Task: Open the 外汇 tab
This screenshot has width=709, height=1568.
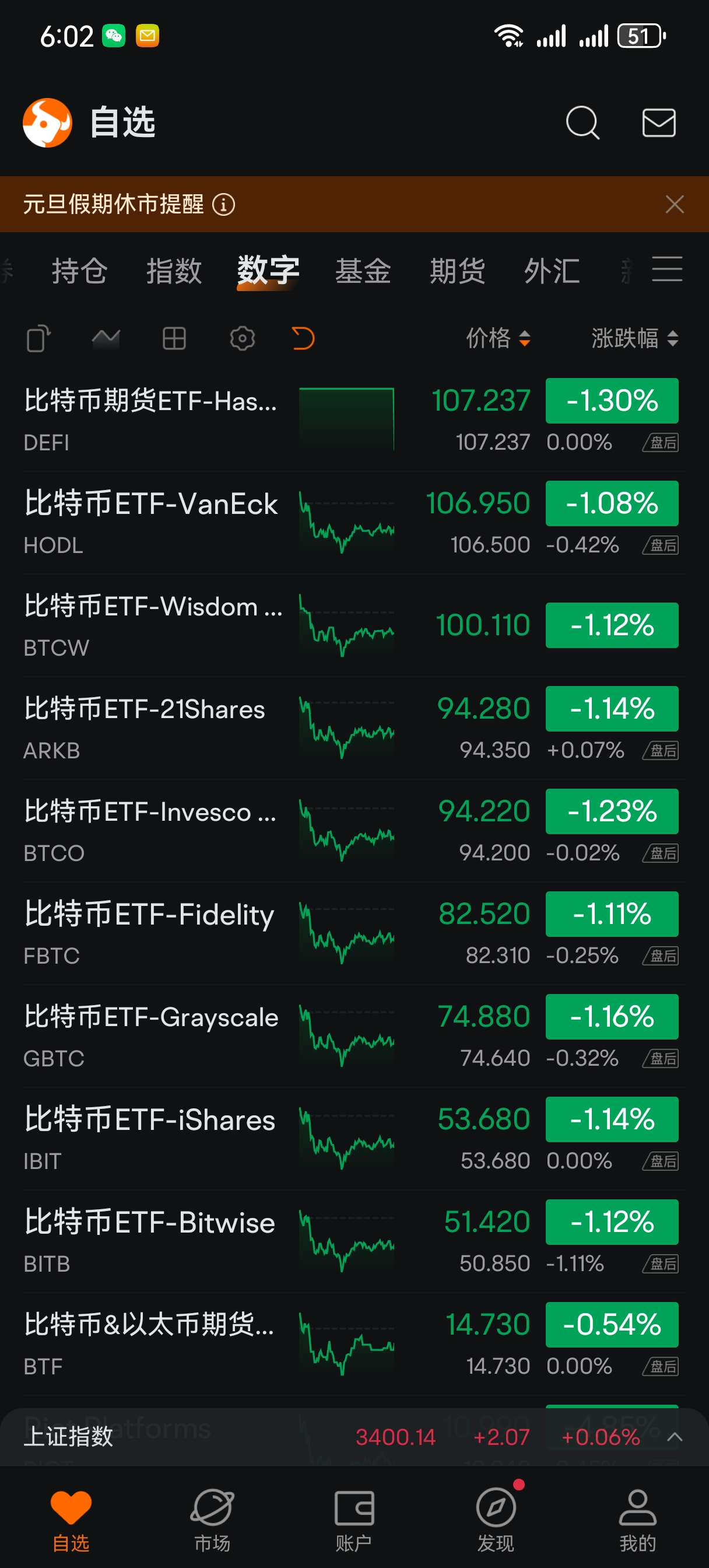Action: [552, 271]
